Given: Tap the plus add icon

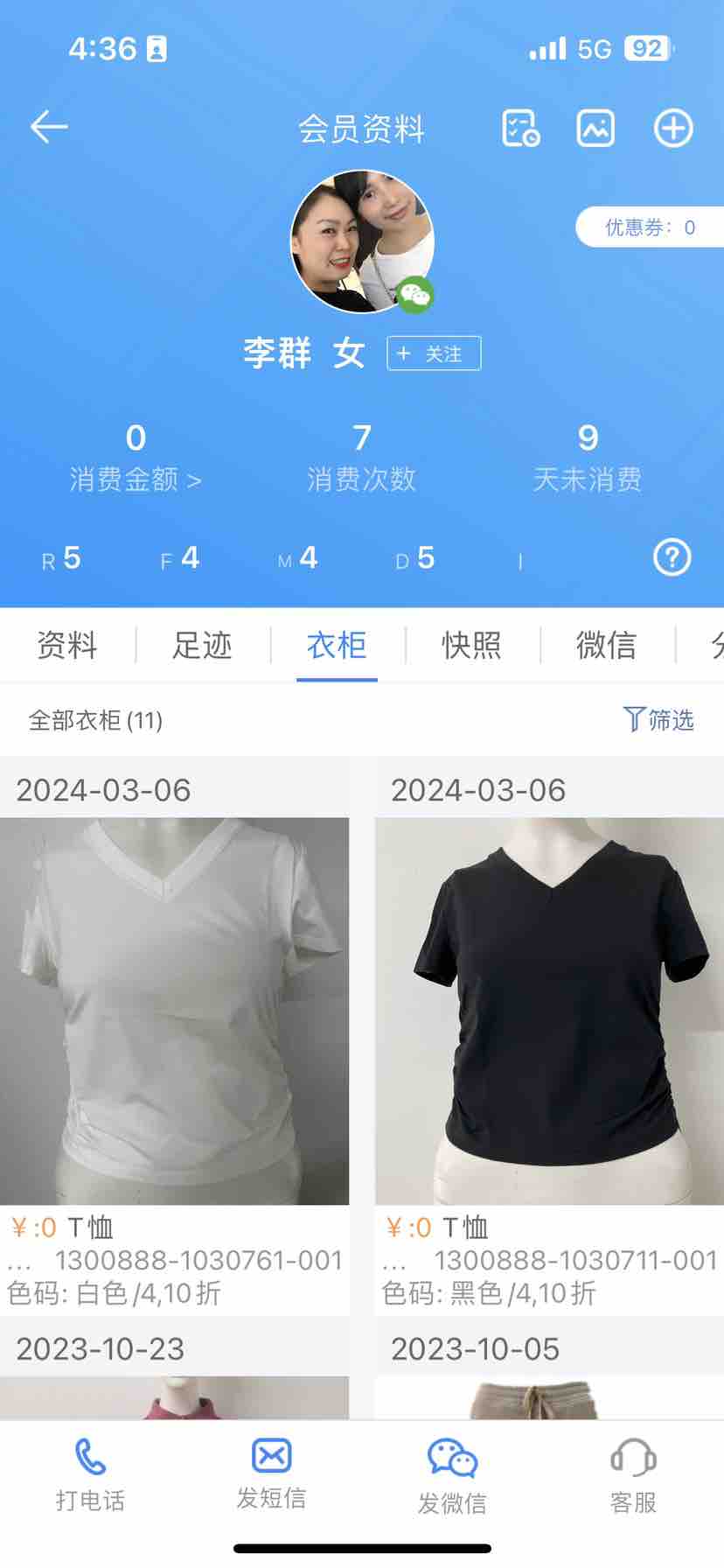Looking at the screenshot, I should 672,129.
